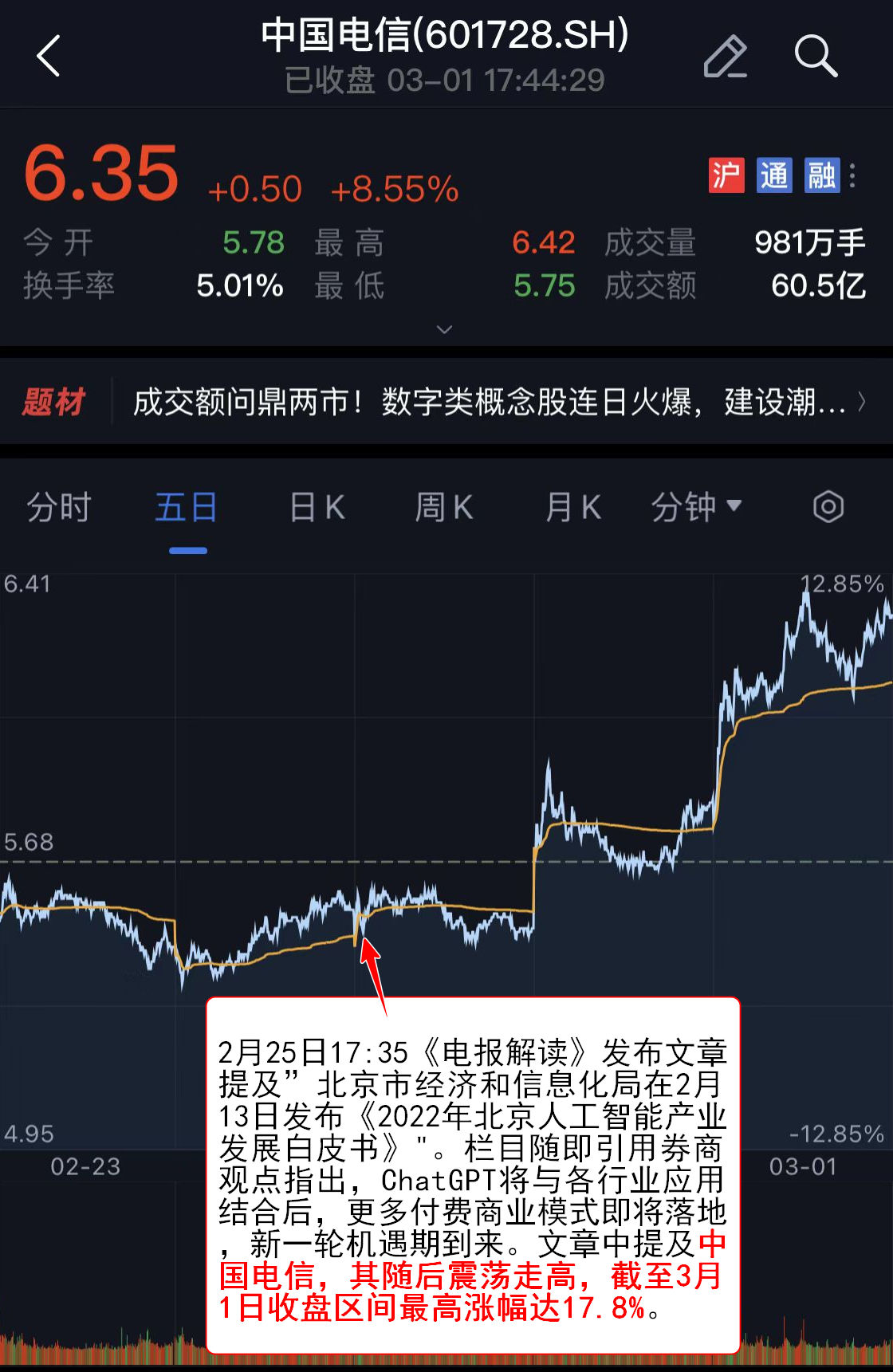The image size is (893, 1372).
Task: Go back from the 中国电信 stock page
Action: pos(49,57)
